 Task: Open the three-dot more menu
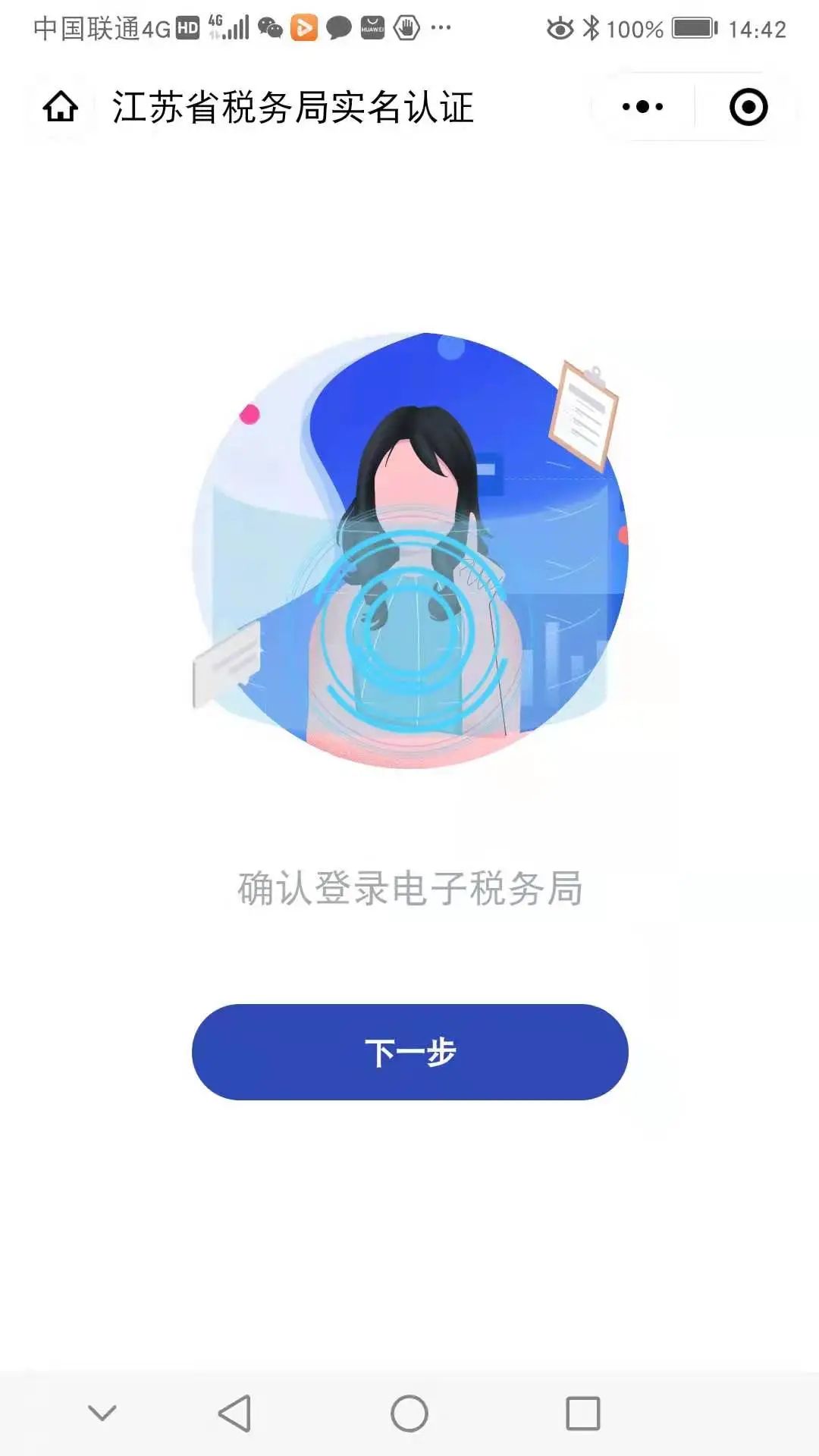pos(642,107)
